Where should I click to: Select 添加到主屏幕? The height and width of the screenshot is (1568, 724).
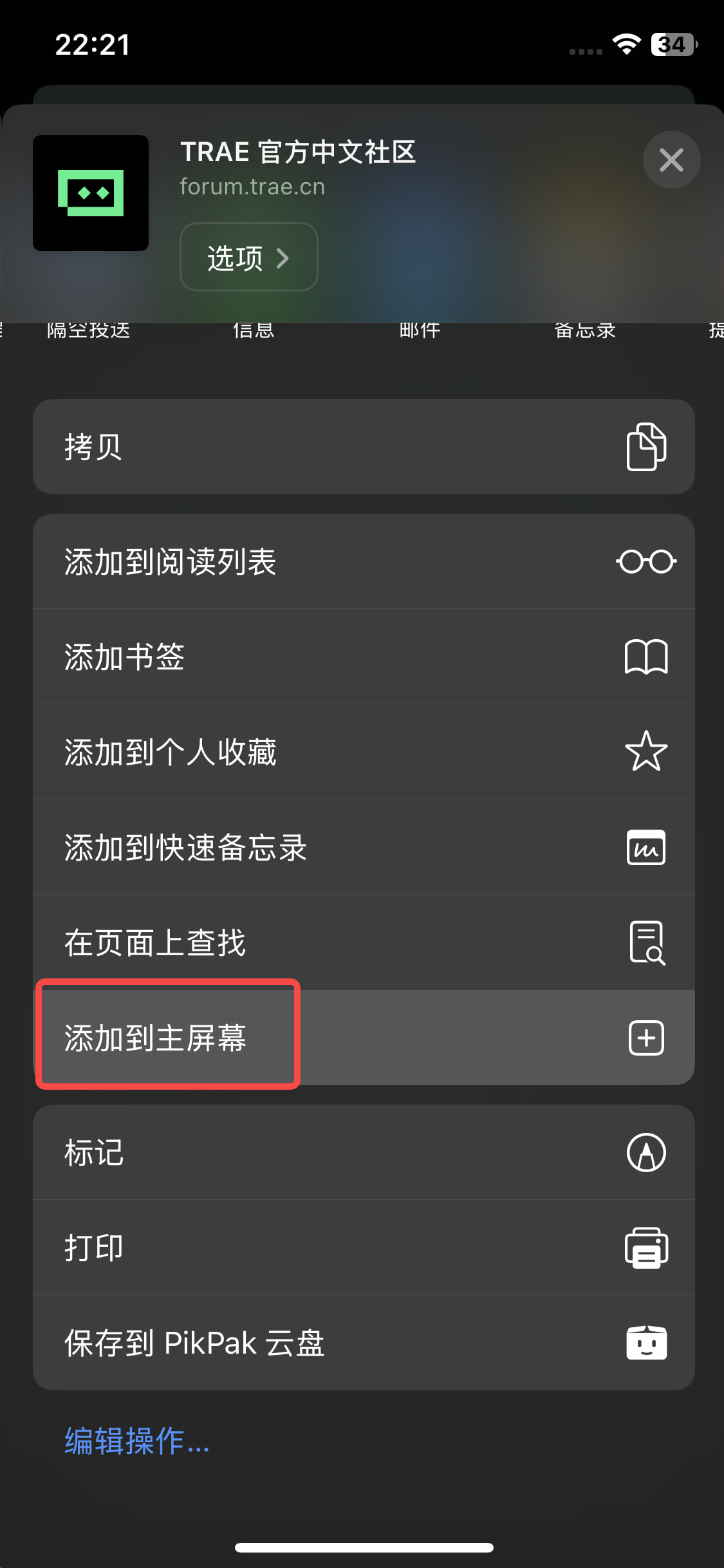click(x=363, y=1038)
